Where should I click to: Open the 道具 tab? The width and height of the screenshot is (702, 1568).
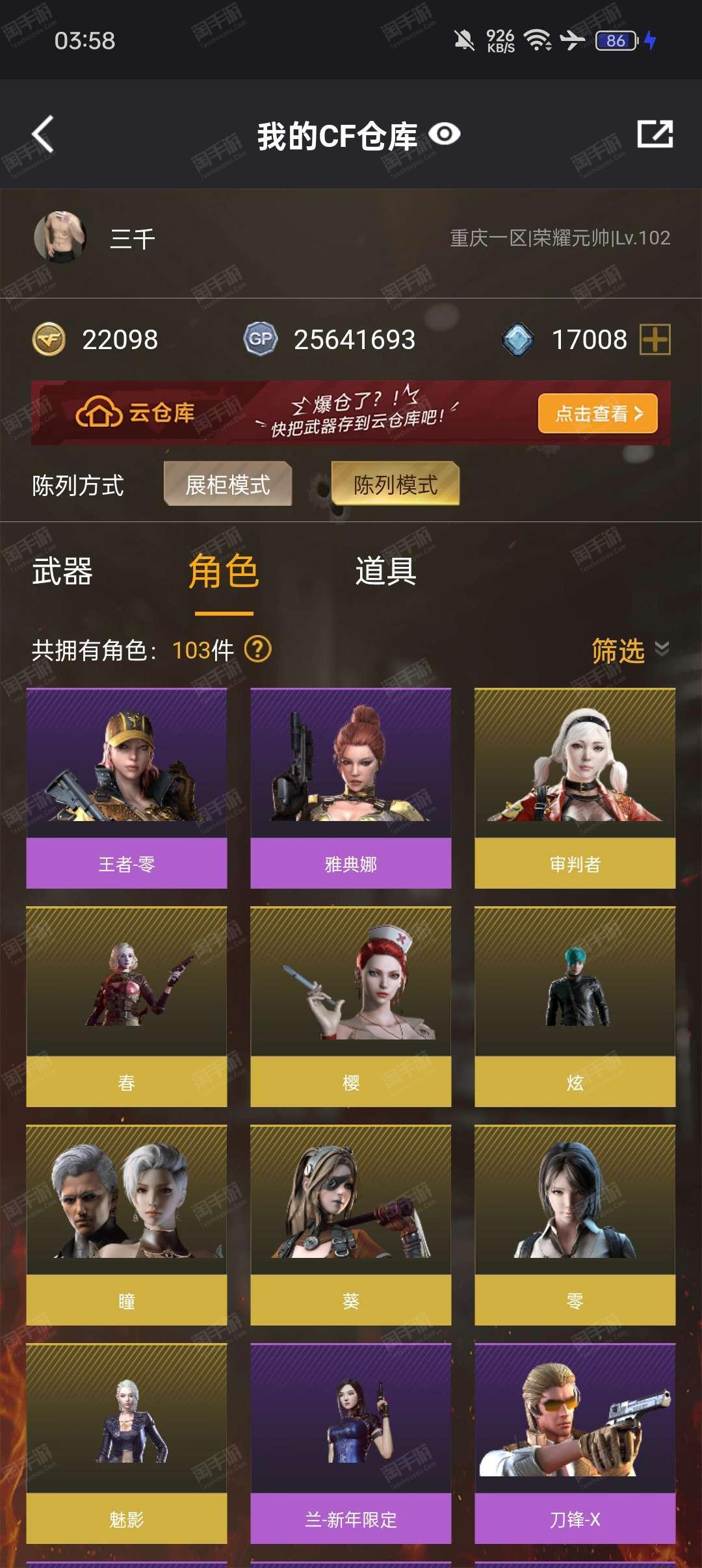385,571
